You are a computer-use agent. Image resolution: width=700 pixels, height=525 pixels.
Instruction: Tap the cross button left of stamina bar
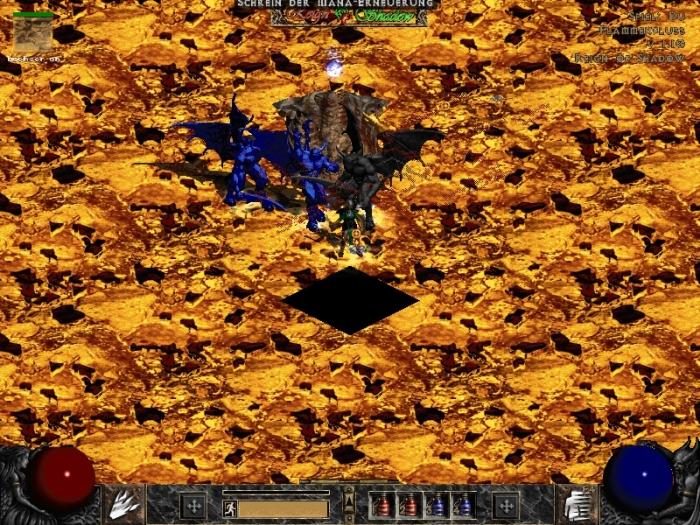click(192, 505)
